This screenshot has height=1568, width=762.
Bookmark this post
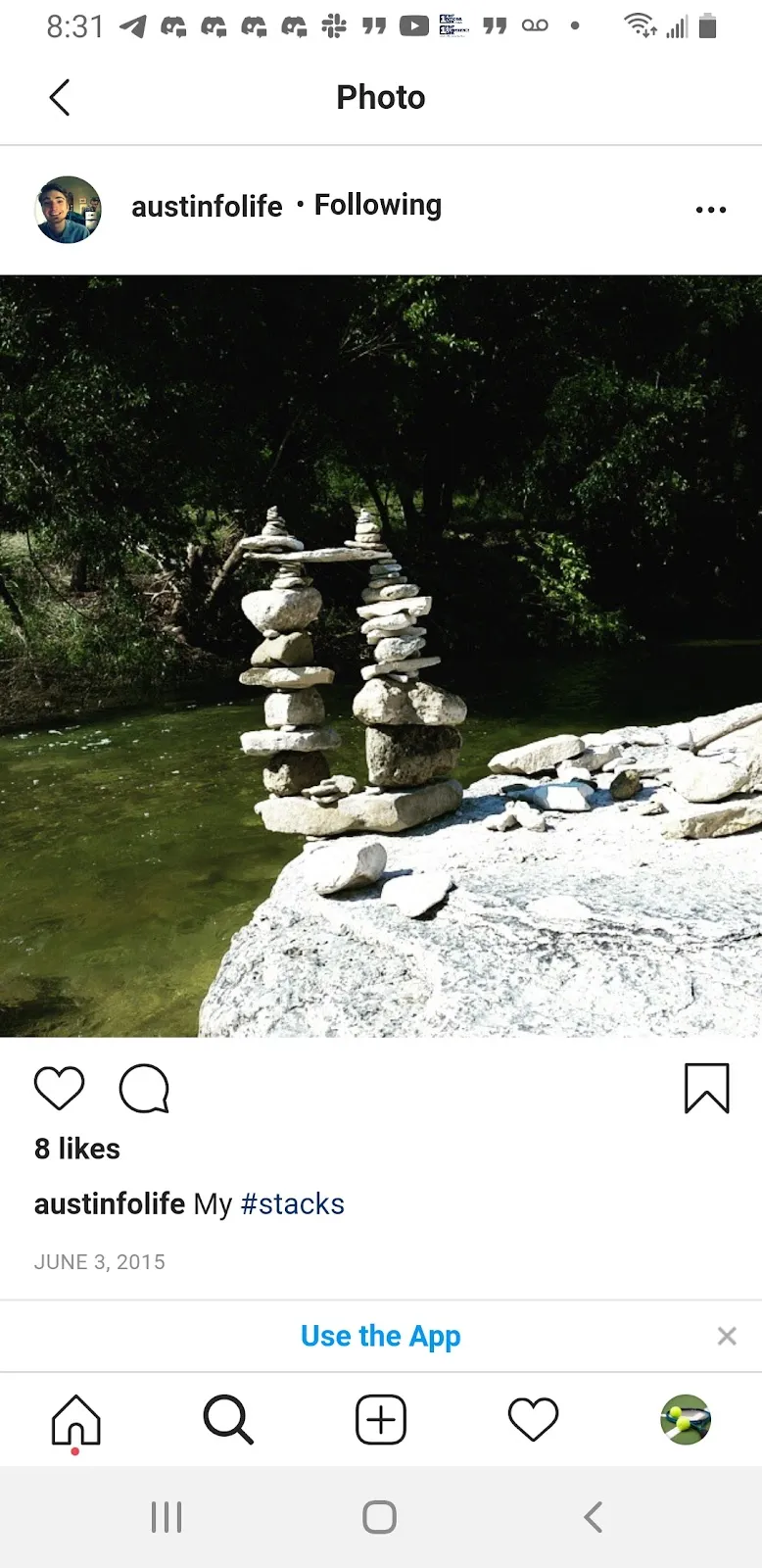pos(707,1088)
